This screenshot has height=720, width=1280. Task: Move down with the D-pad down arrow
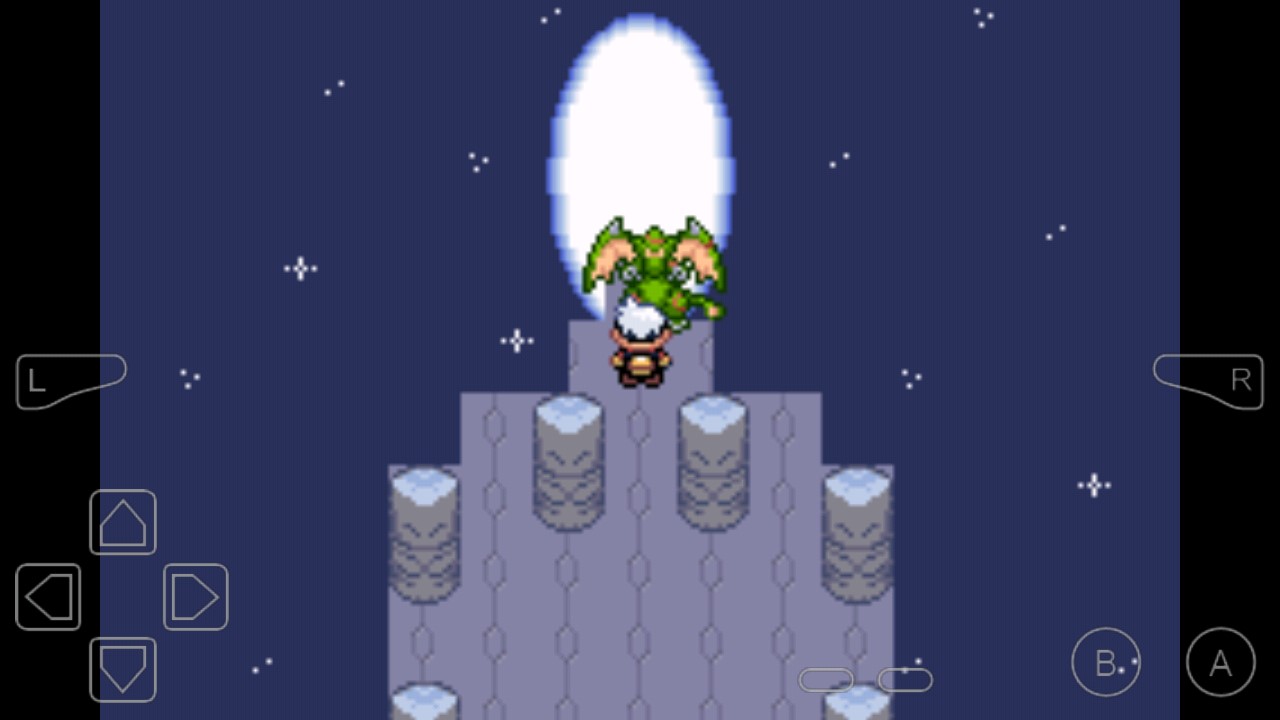[123, 669]
